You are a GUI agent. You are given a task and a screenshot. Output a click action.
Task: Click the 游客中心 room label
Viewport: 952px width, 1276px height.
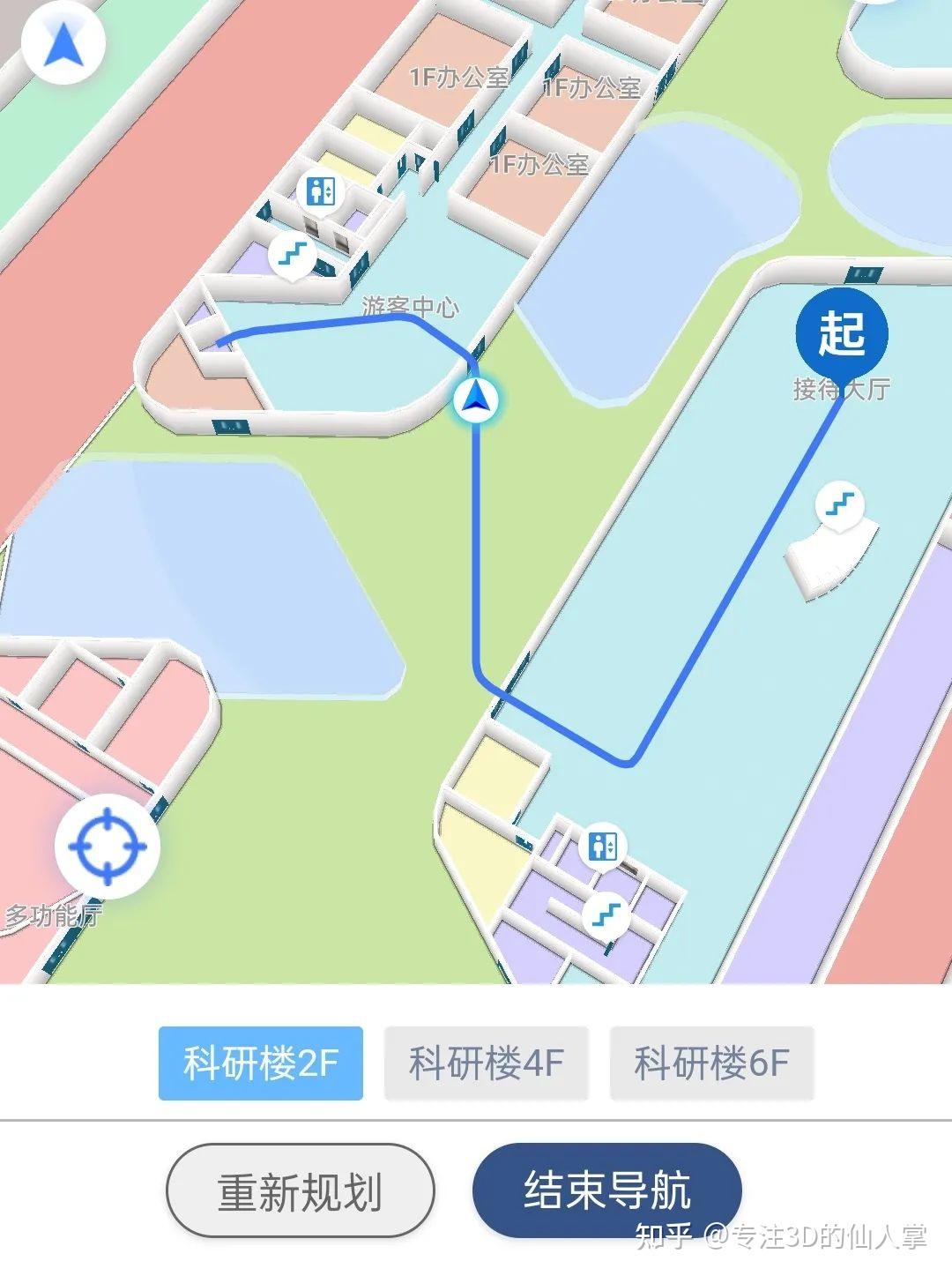pos(411,309)
